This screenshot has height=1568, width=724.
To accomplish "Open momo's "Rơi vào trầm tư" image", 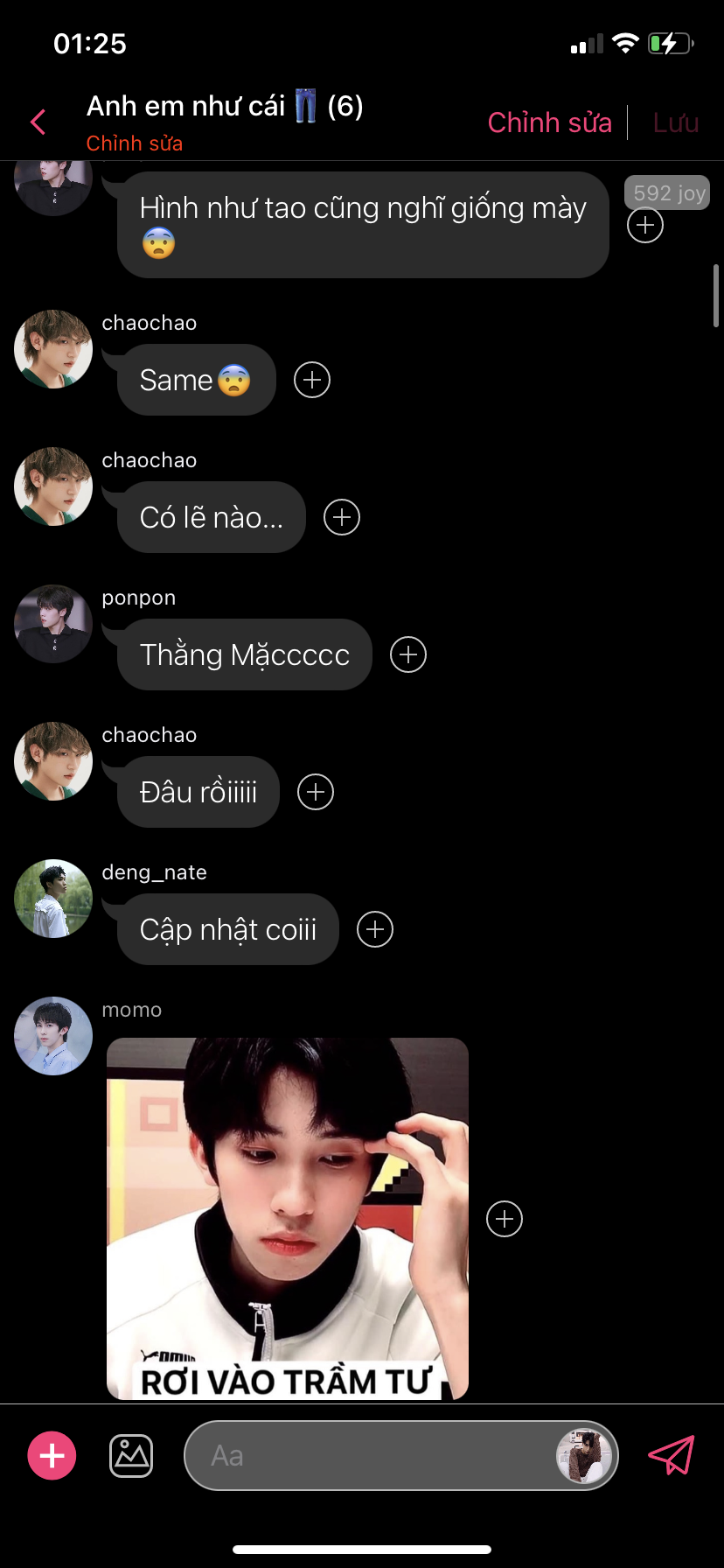I will tap(288, 1218).
